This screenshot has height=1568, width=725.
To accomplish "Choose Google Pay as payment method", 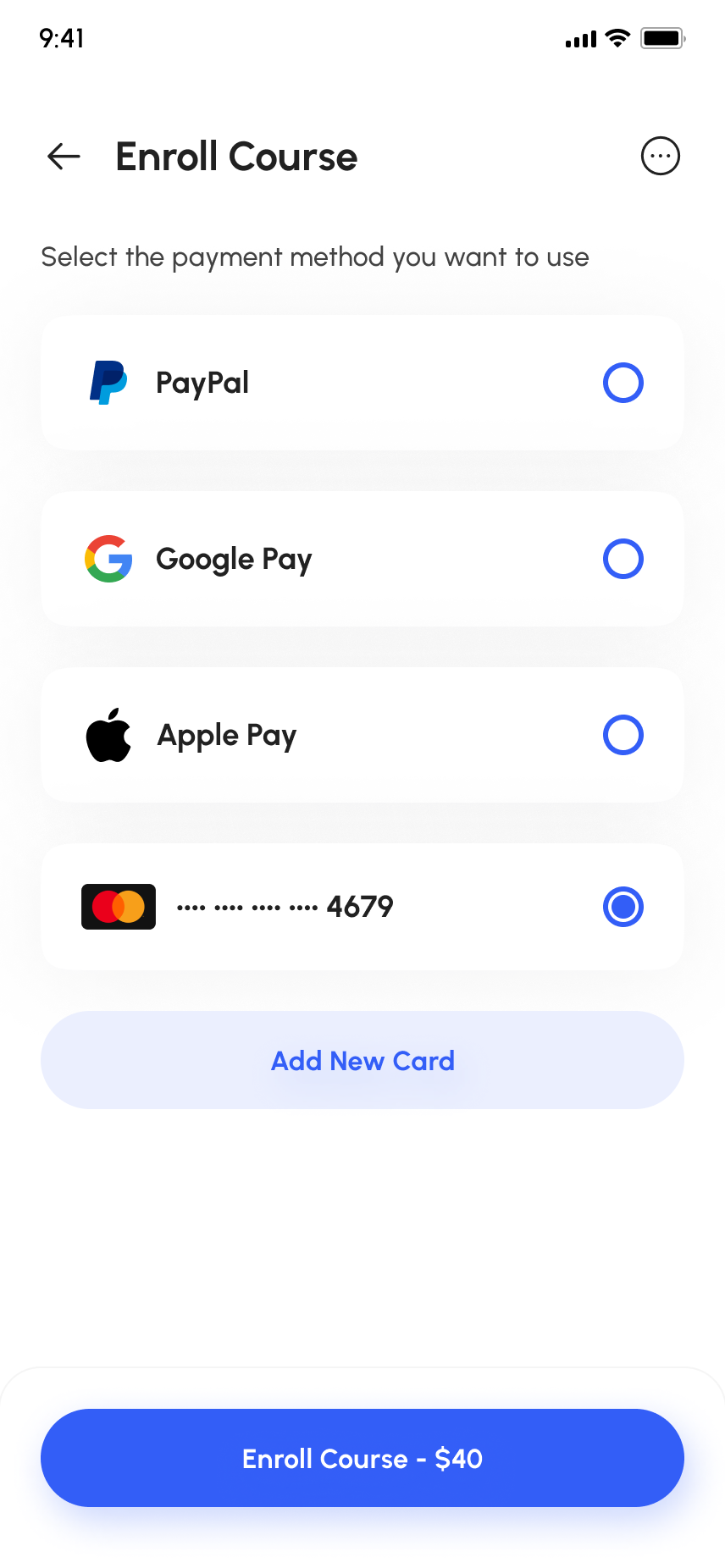I will [623, 559].
